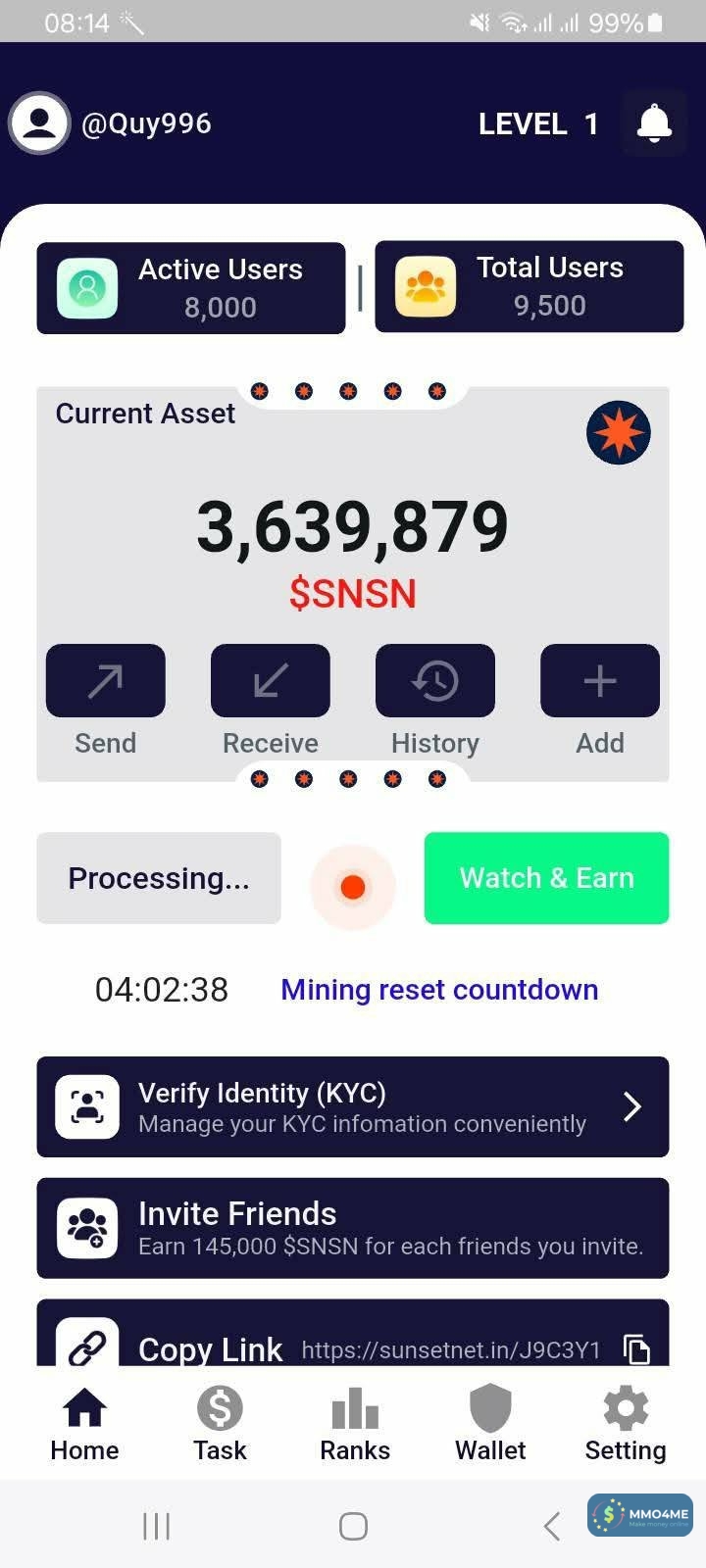Switch to the Task tab
Viewport: 706px width, 1568px height.
220,1424
